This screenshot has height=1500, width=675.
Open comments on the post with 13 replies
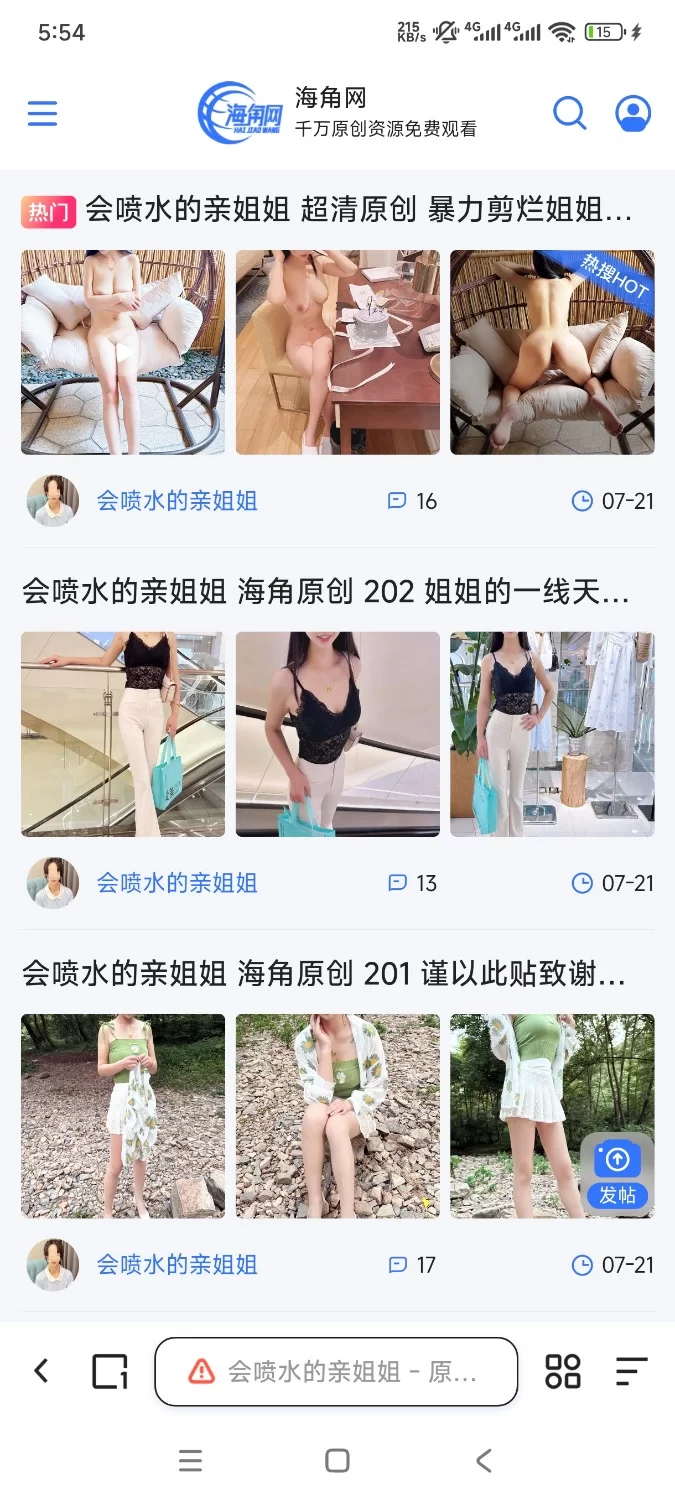pos(412,883)
